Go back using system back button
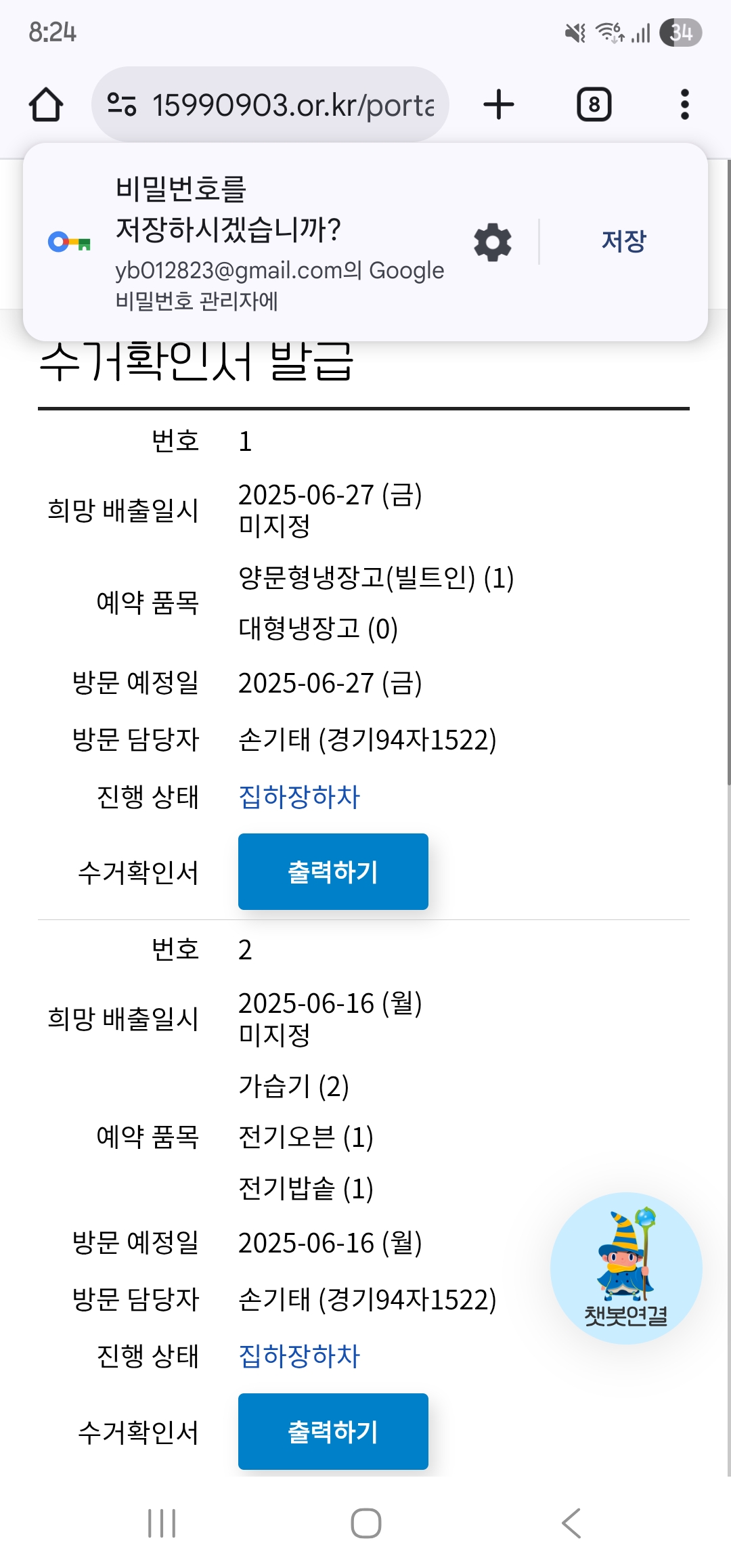Image resolution: width=731 pixels, height=1568 pixels. (571, 1523)
